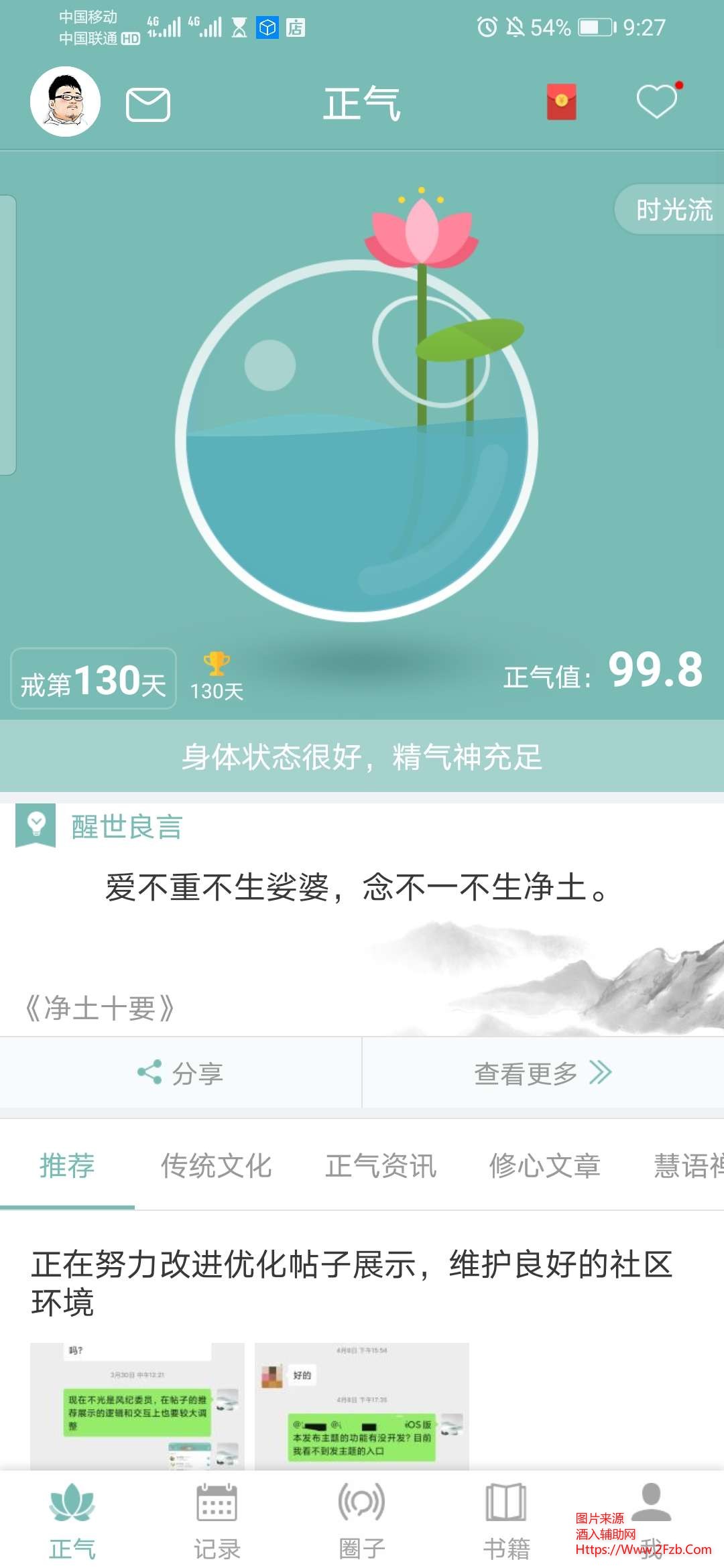Open the profile avatar
724x1568 pixels.
pos(65,102)
